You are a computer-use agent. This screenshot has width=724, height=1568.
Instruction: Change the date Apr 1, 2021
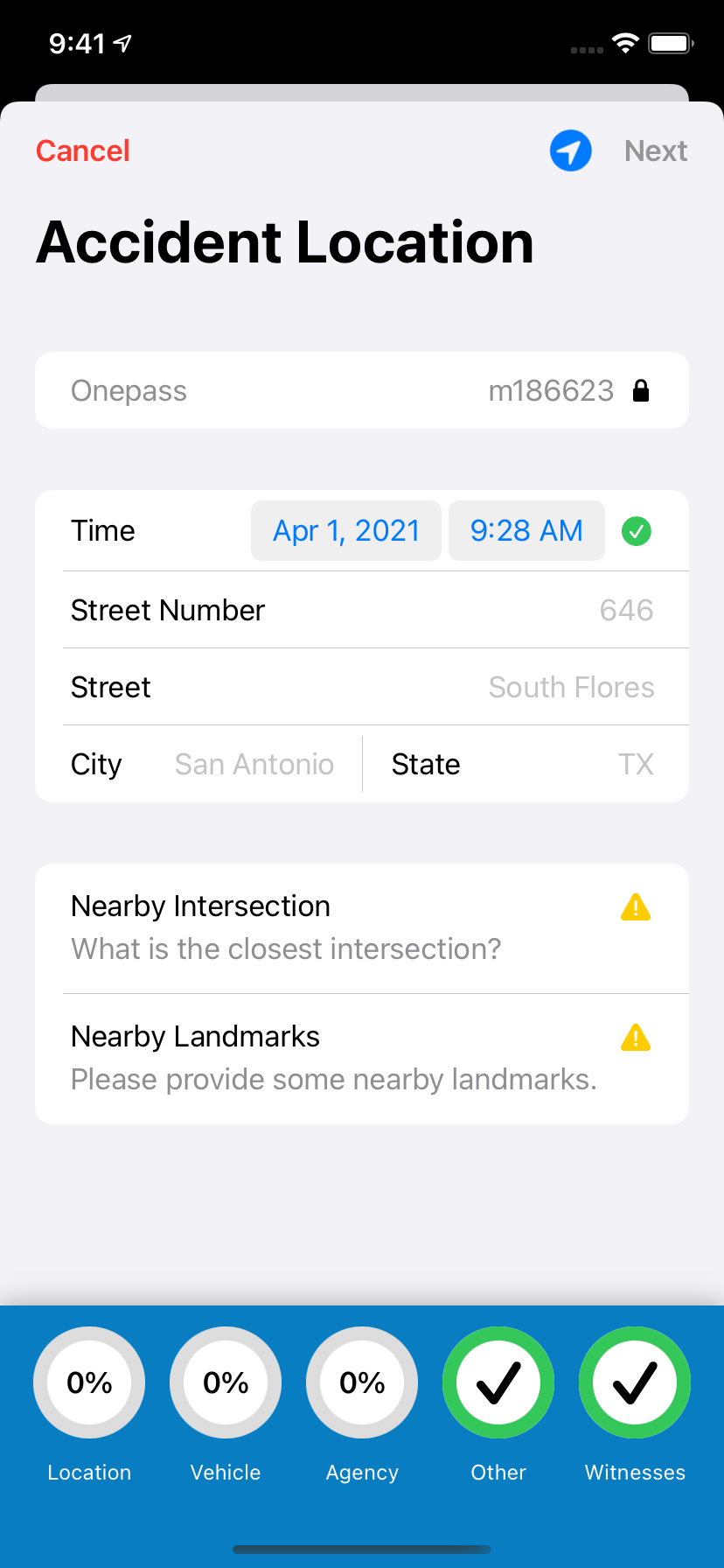tap(346, 530)
